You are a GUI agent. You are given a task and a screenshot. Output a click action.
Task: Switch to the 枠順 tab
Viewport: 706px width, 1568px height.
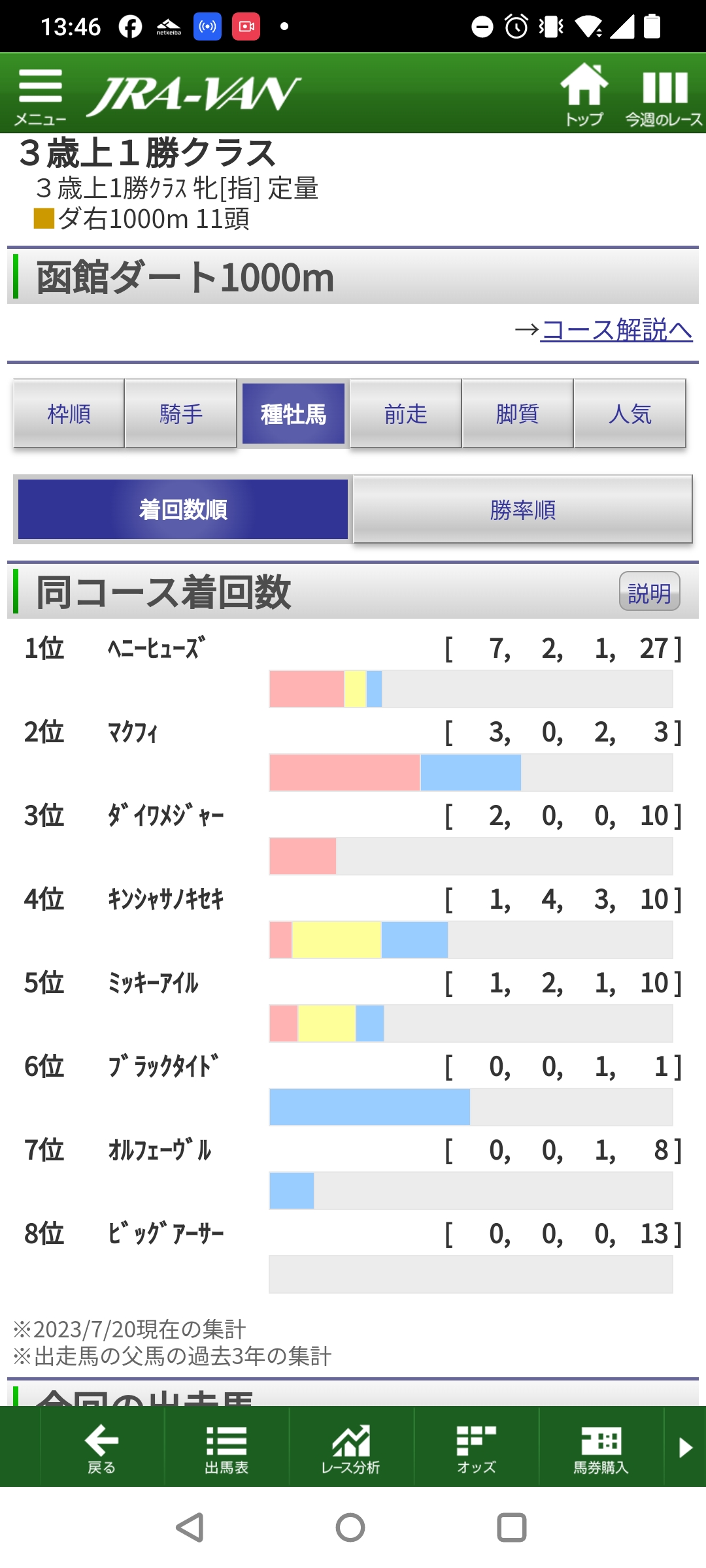tap(69, 414)
